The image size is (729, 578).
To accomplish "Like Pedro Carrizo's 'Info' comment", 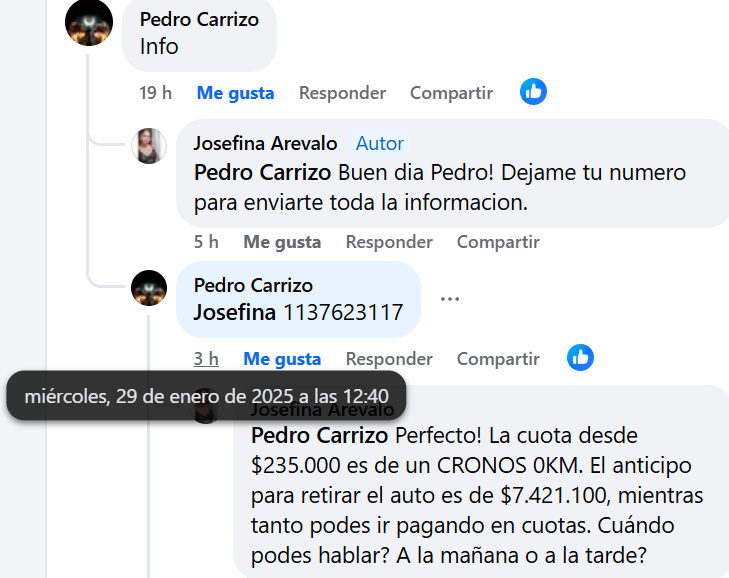I will (x=235, y=93).
